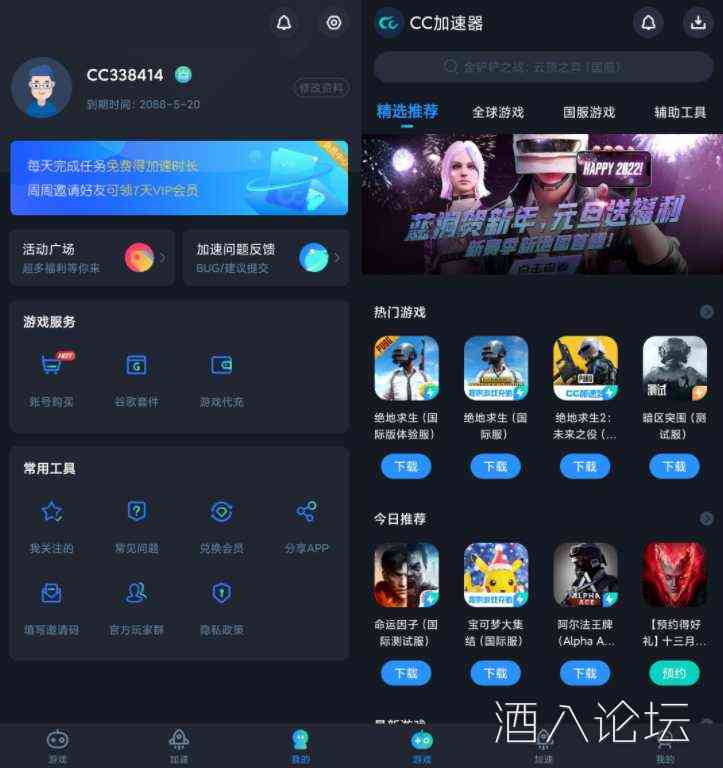Click the download icon beside CC加速器 title
Viewport: 723px width, 768px height.
(x=699, y=22)
